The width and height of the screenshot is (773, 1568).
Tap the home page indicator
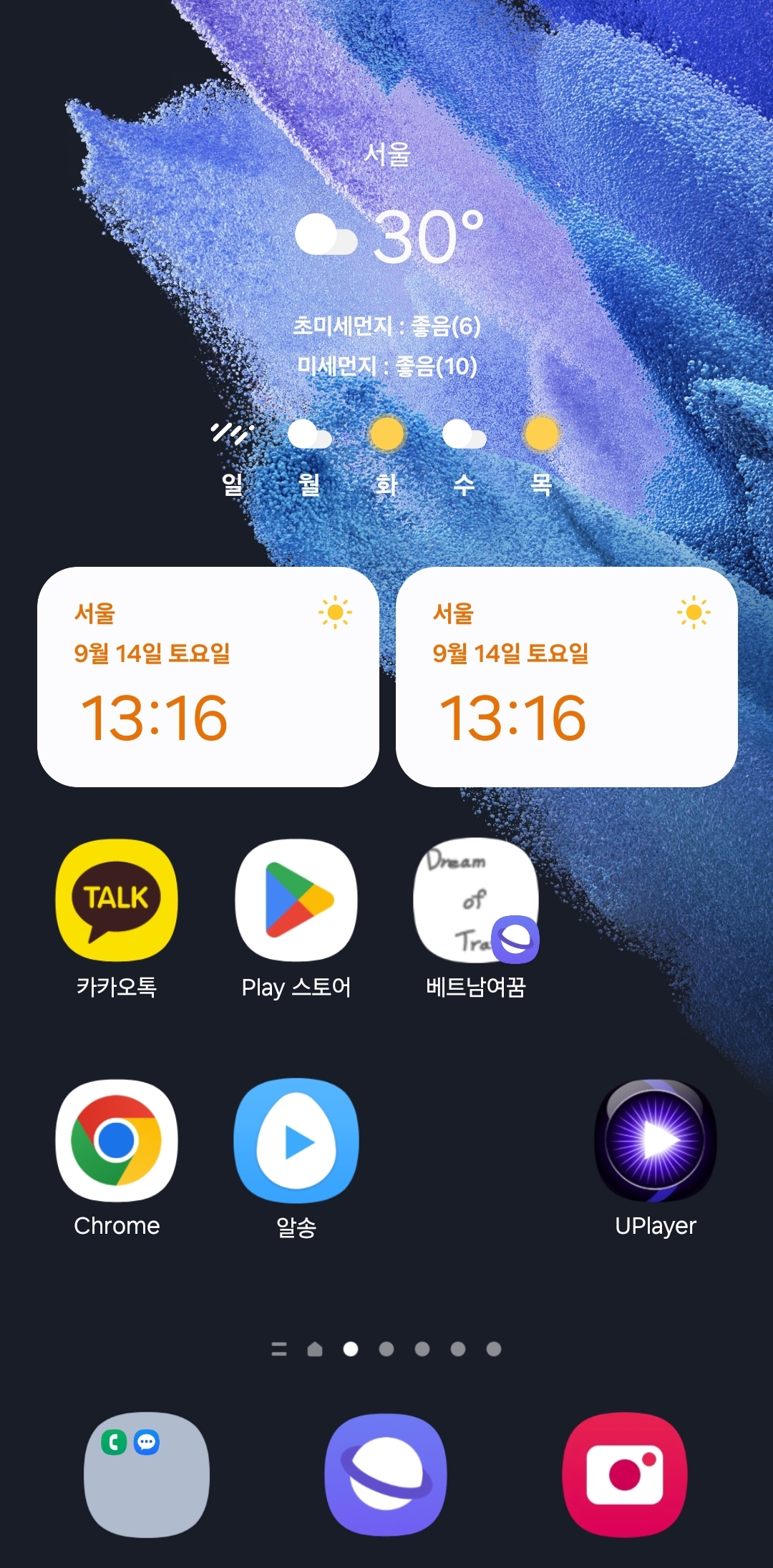pyautogui.click(x=315, y=1349)
